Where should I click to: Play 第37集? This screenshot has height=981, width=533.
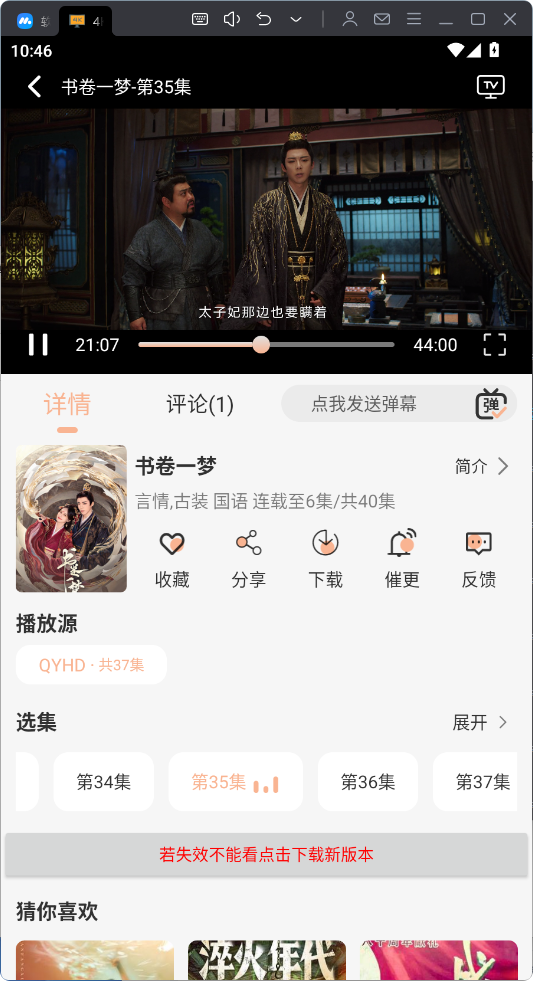(475, 781)
